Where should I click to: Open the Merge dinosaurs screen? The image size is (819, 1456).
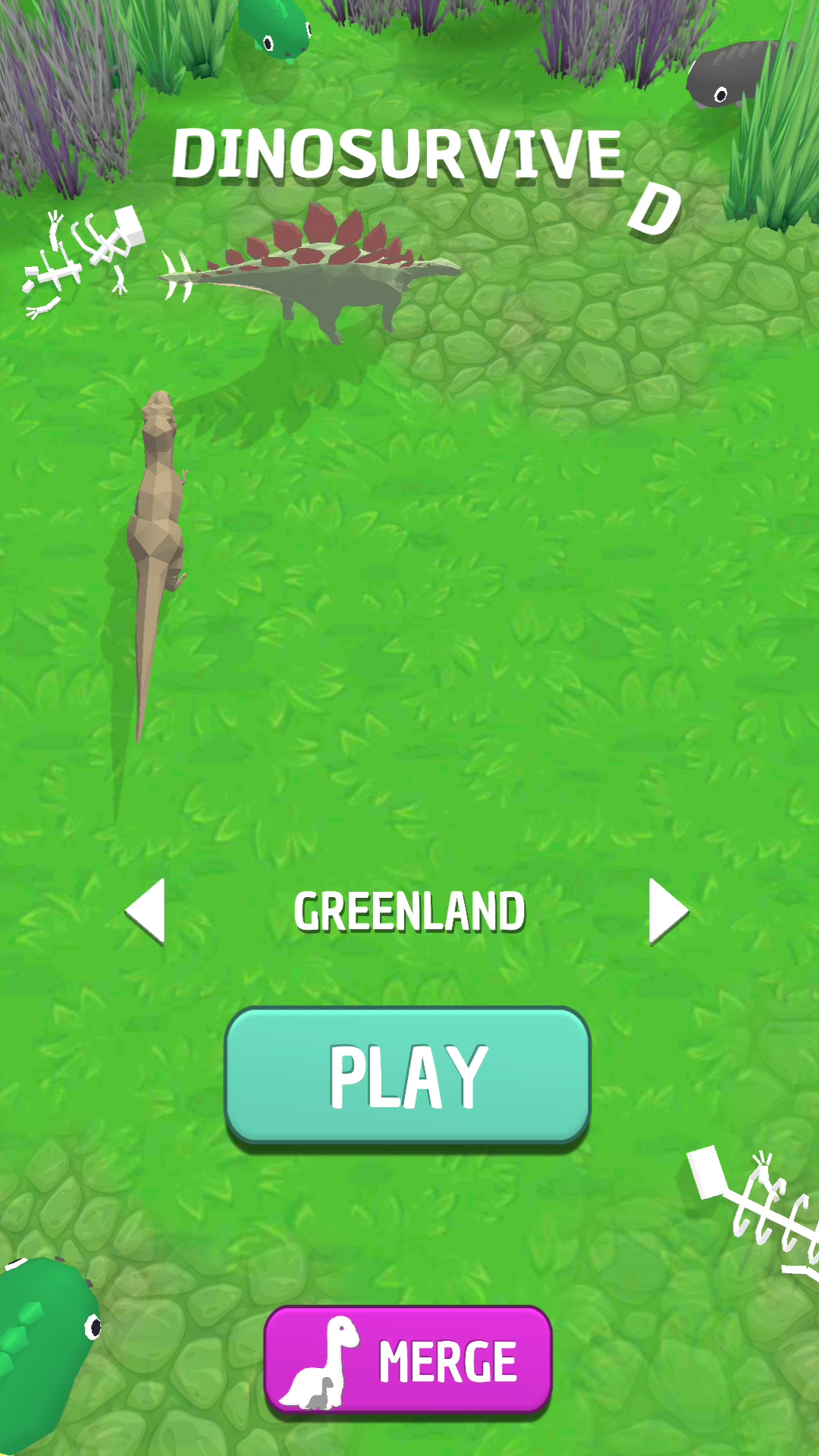[407, 1361]
